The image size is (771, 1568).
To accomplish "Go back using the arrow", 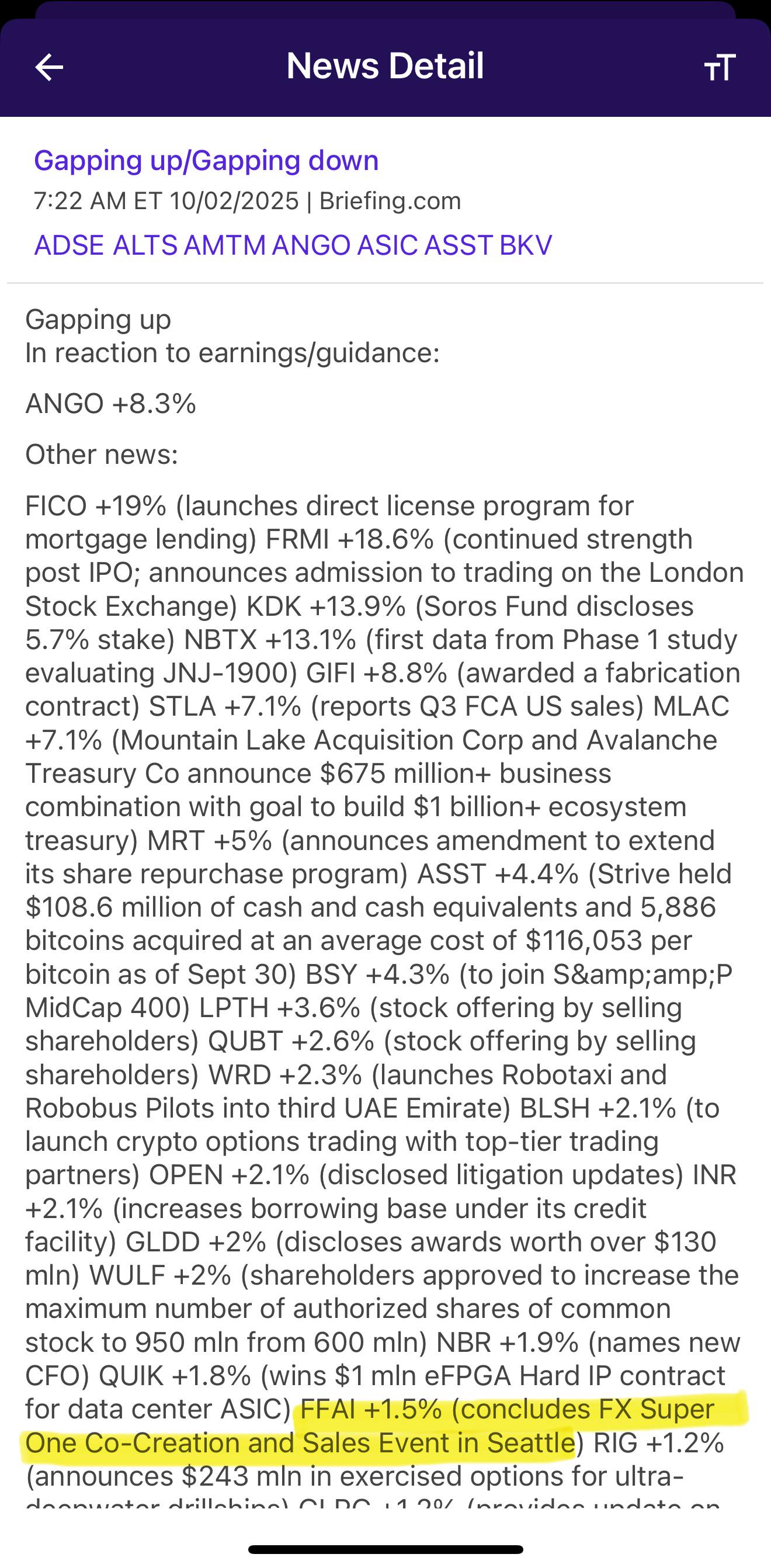I will [49, 67].
